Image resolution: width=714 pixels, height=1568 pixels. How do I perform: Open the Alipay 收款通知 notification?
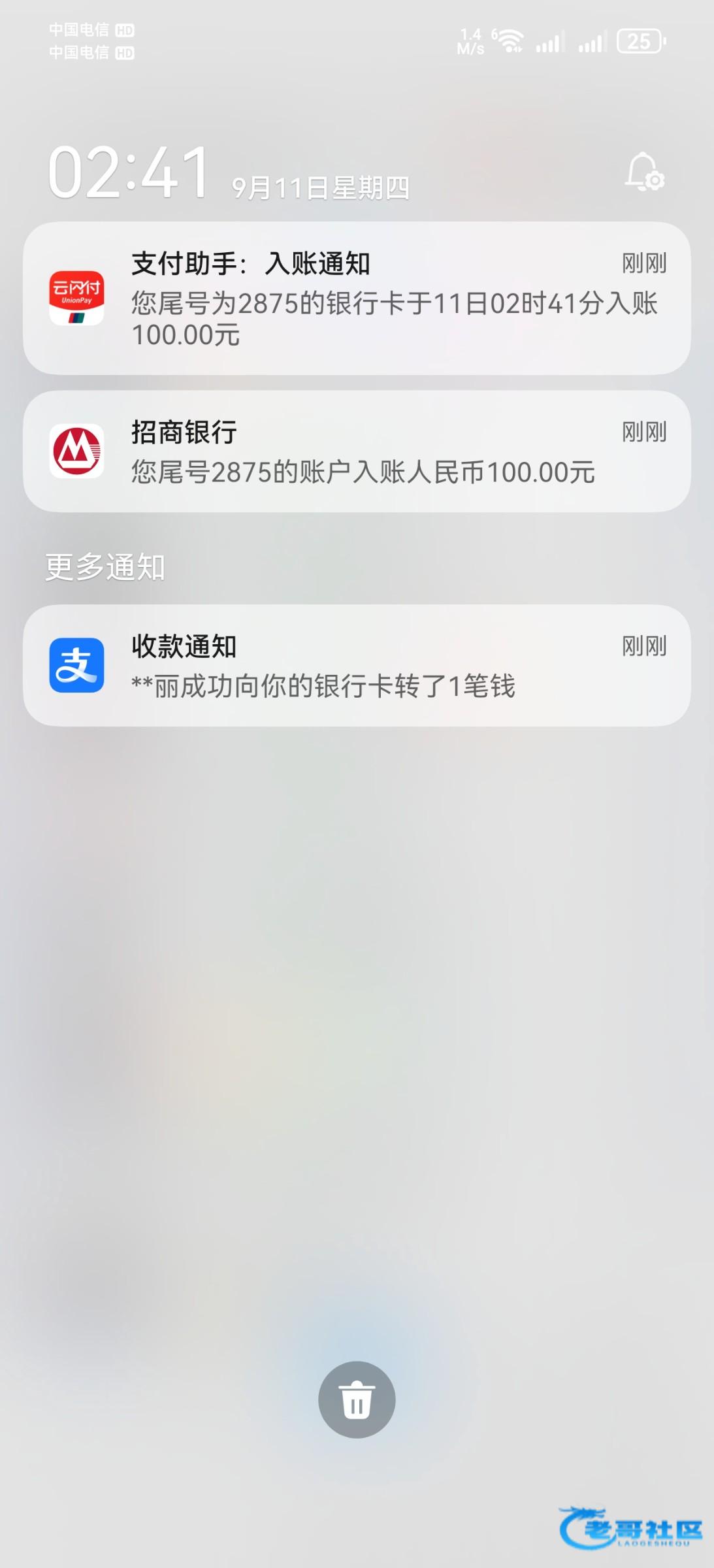coord(357,665)
